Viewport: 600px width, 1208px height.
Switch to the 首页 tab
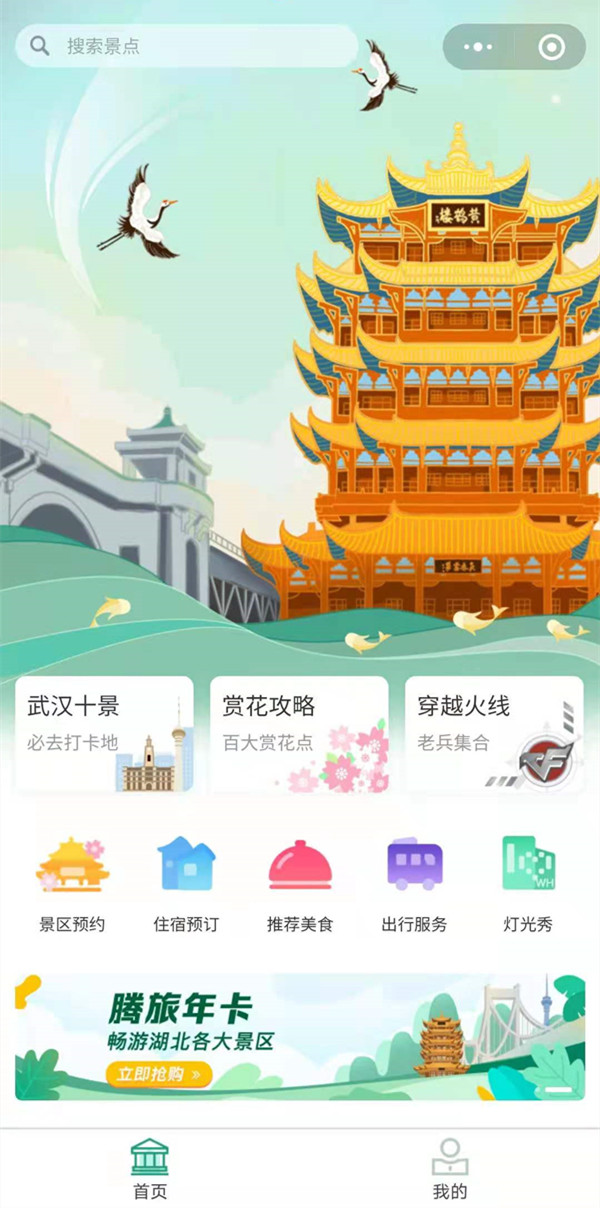coord(150,1169)
